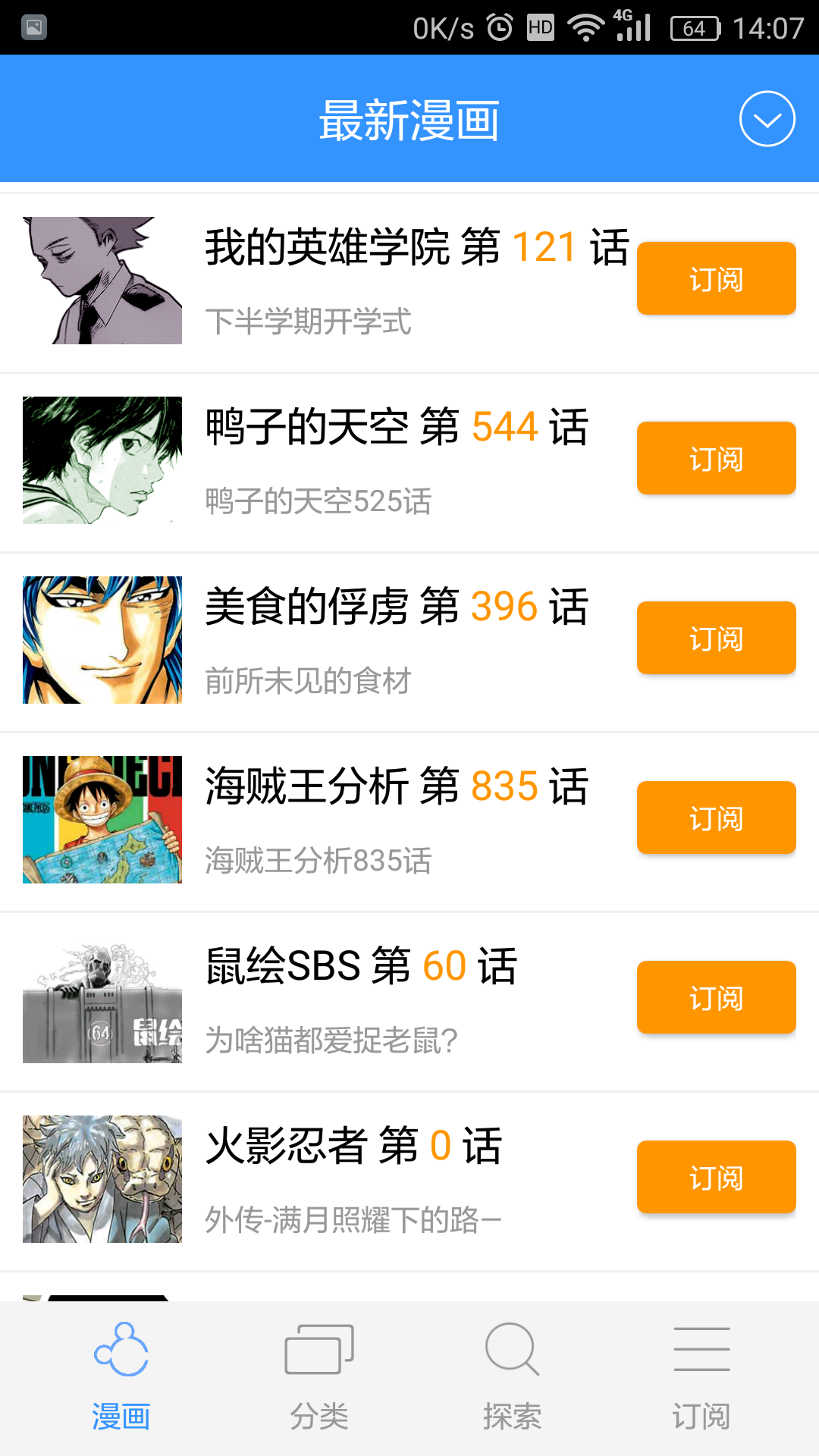
Task: Open 鸭子的天空 第544话
Action: pyautogui.click(x=396, y=427)
